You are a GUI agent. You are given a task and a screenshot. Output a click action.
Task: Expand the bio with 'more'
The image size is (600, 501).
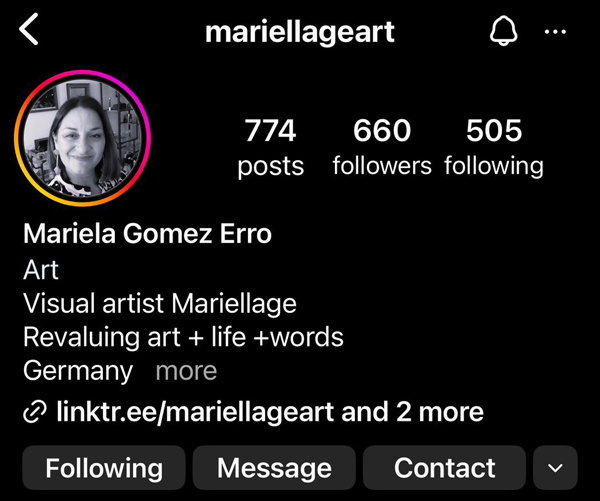[186, 371]
